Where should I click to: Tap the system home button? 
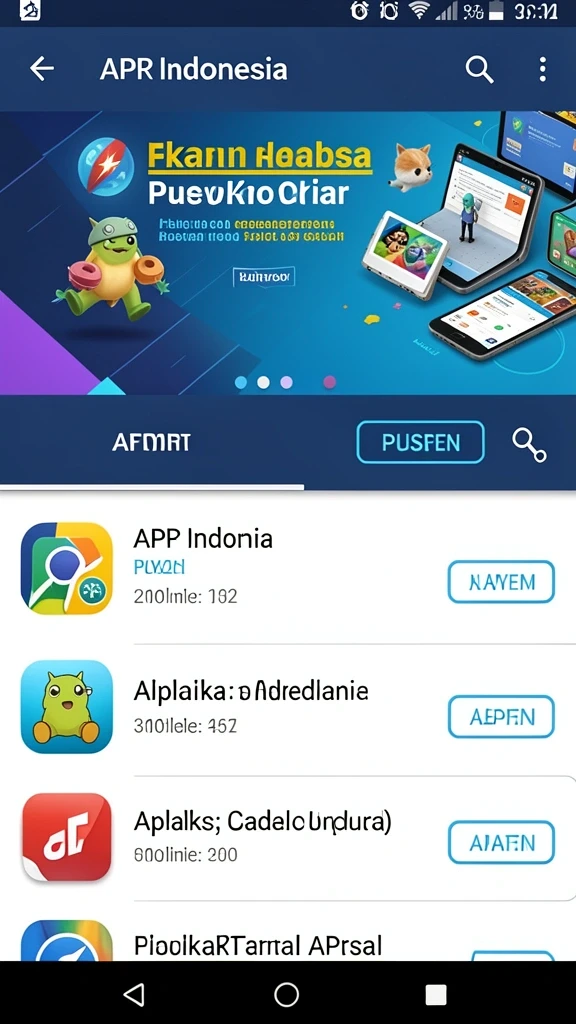[x=287, y=995]
